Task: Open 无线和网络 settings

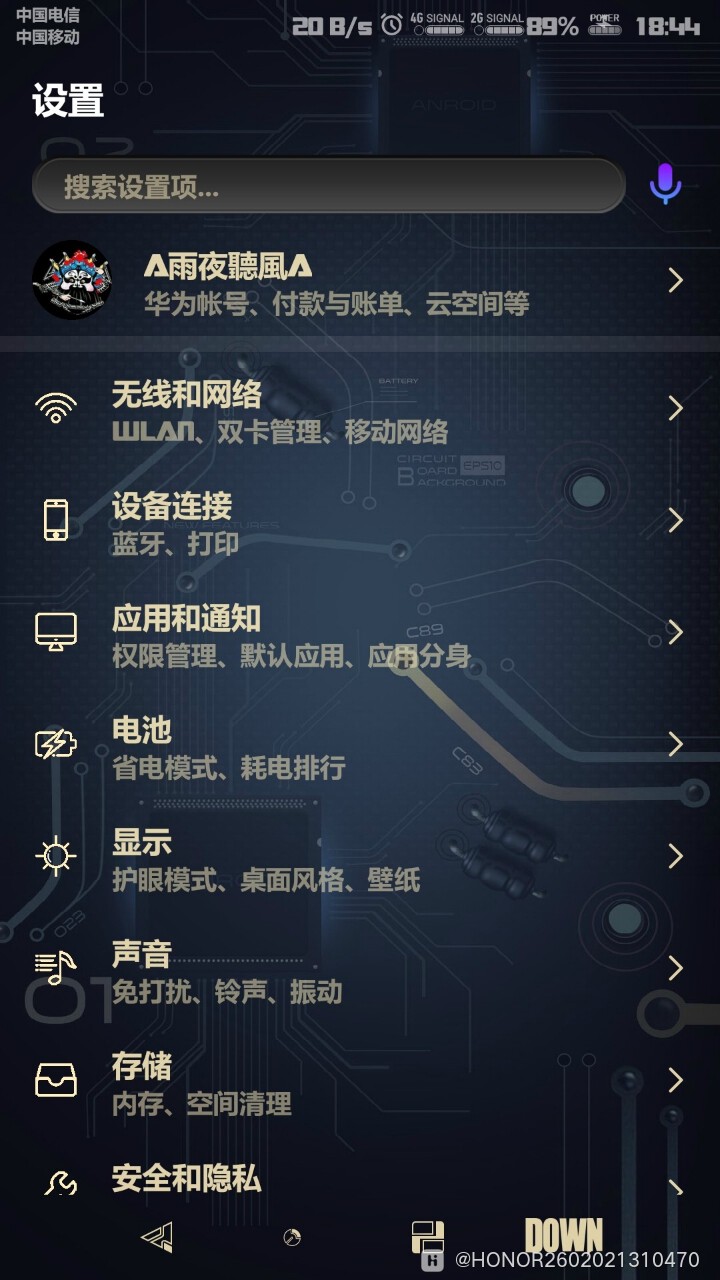Action: coord(360,408)
